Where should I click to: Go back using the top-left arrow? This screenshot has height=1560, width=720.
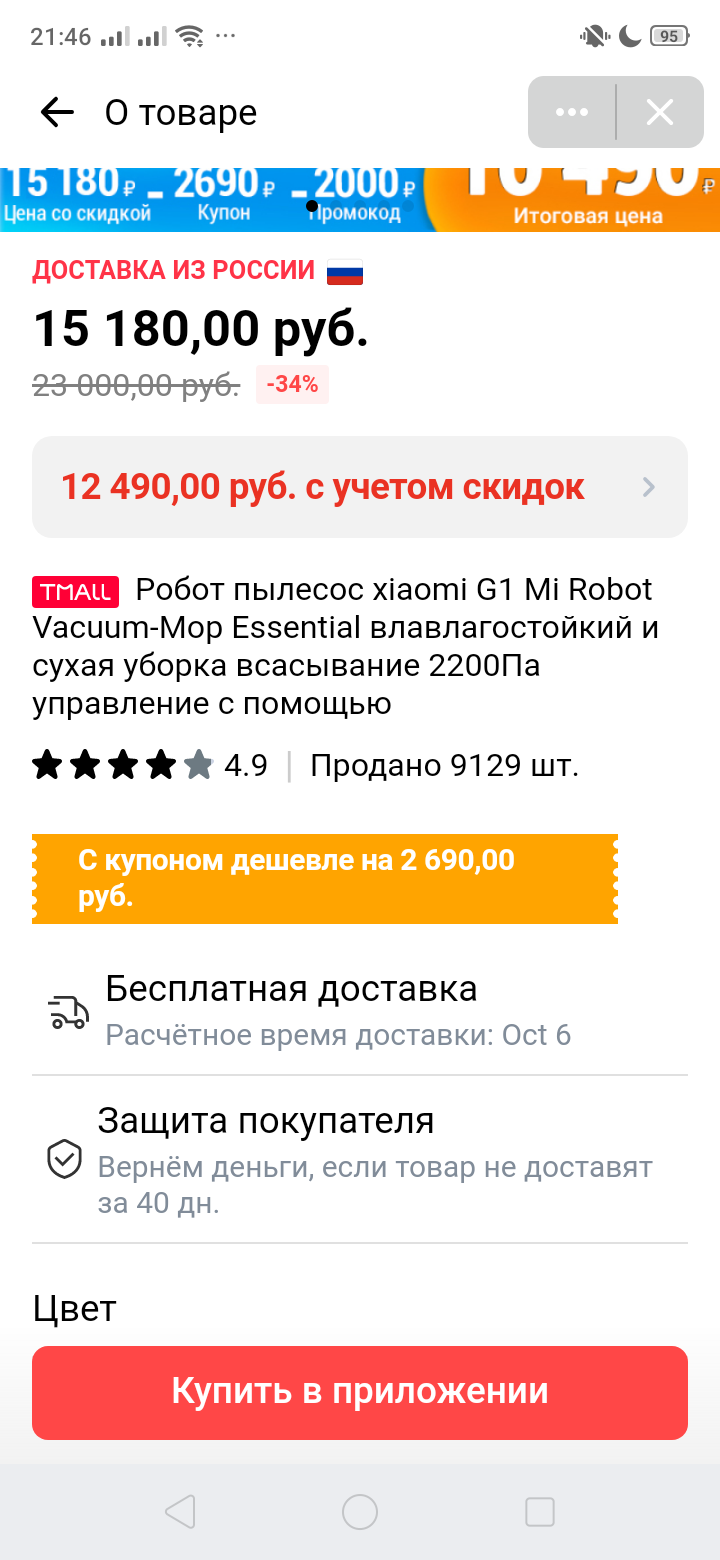57,112
